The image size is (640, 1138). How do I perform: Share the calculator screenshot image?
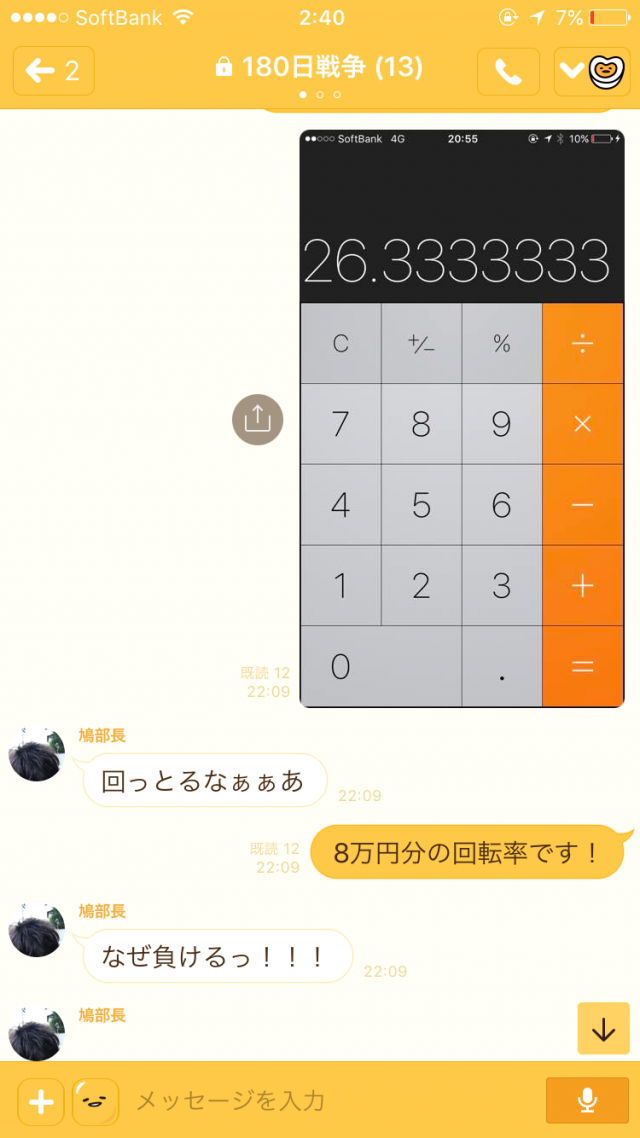[x=258, y=419]
